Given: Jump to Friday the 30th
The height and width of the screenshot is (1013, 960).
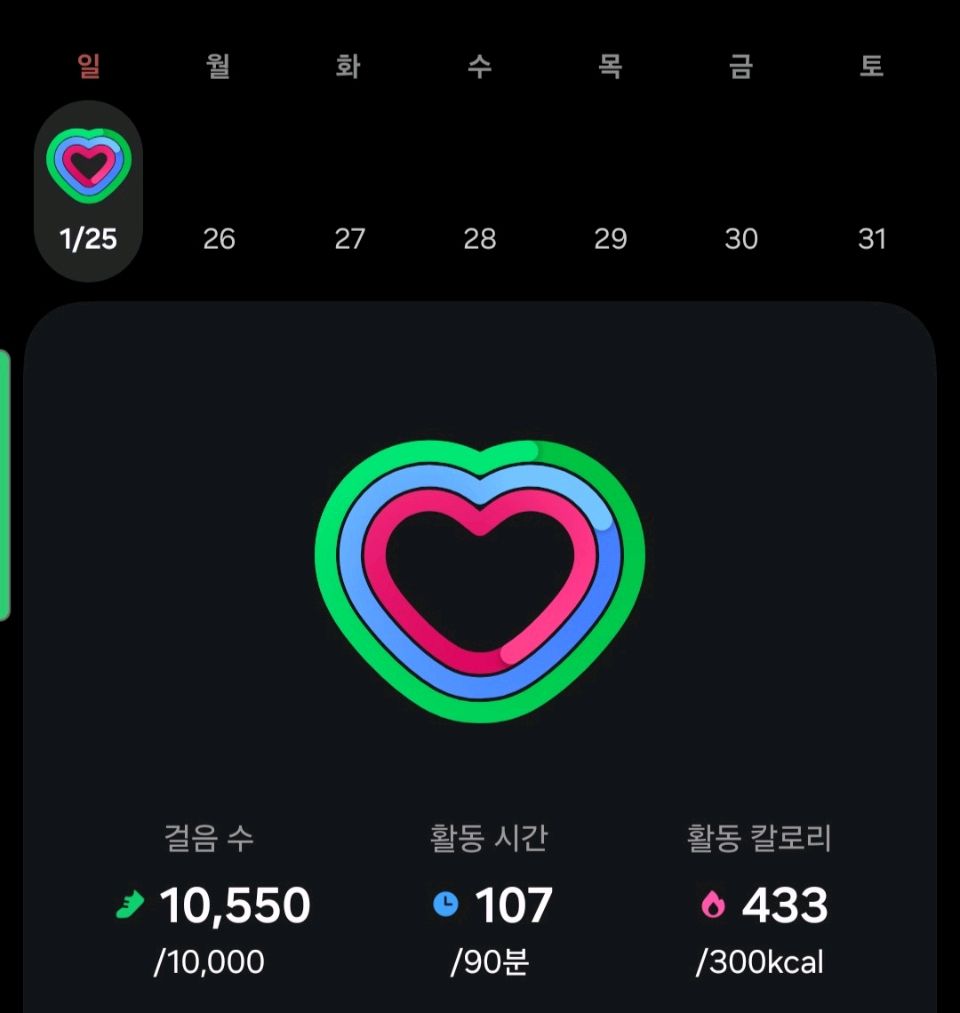Looking at the screenshot, I should pyautogui.click(x=741, y=238).
